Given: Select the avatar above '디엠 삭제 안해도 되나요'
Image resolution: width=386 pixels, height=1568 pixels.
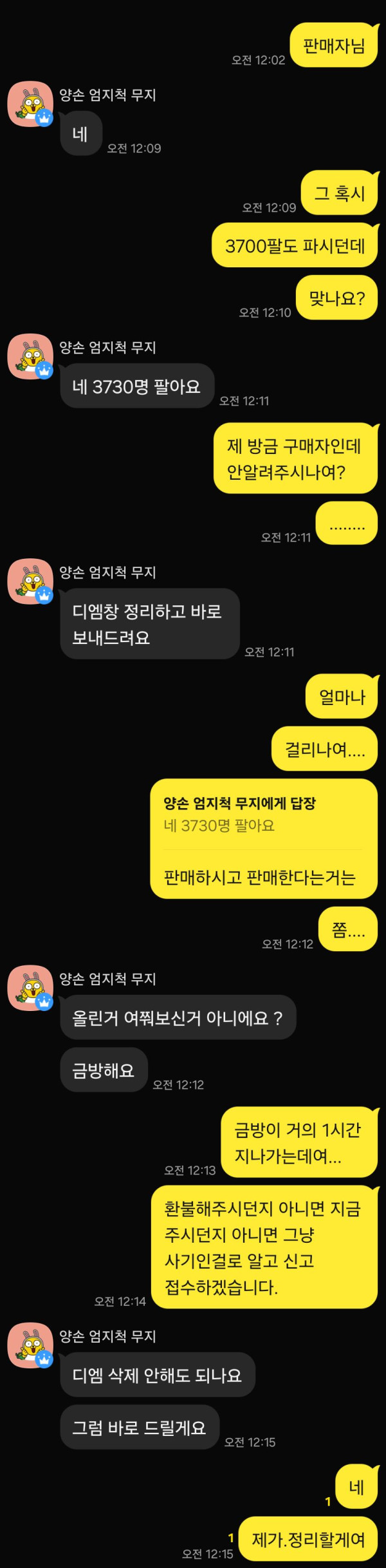Looking at the screenshot, I should pyautogui.click(x=30, y=1345).
